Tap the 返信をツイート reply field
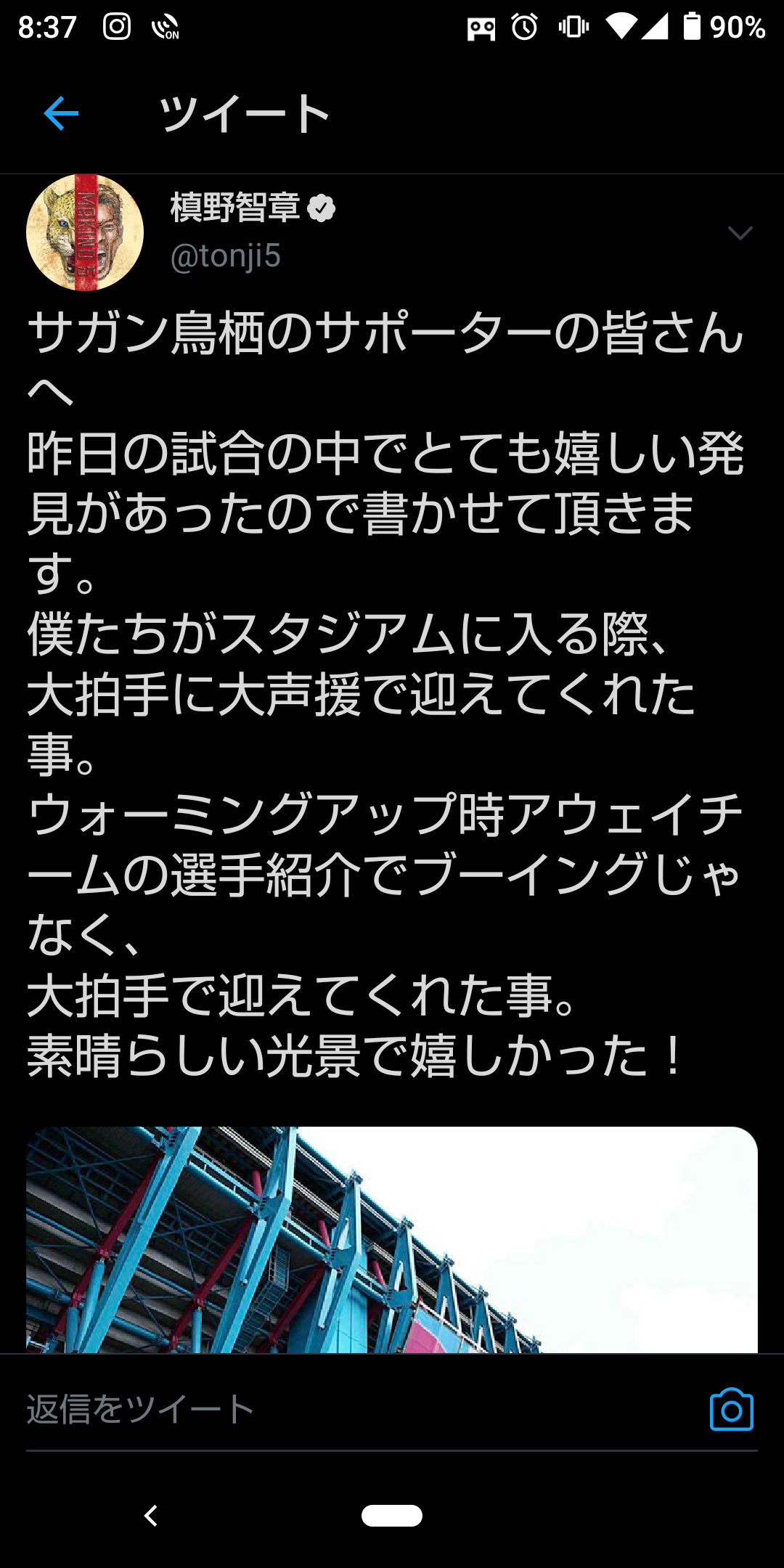The width and height of the screenshot is (784, 1568). [x=356, y=1409]
